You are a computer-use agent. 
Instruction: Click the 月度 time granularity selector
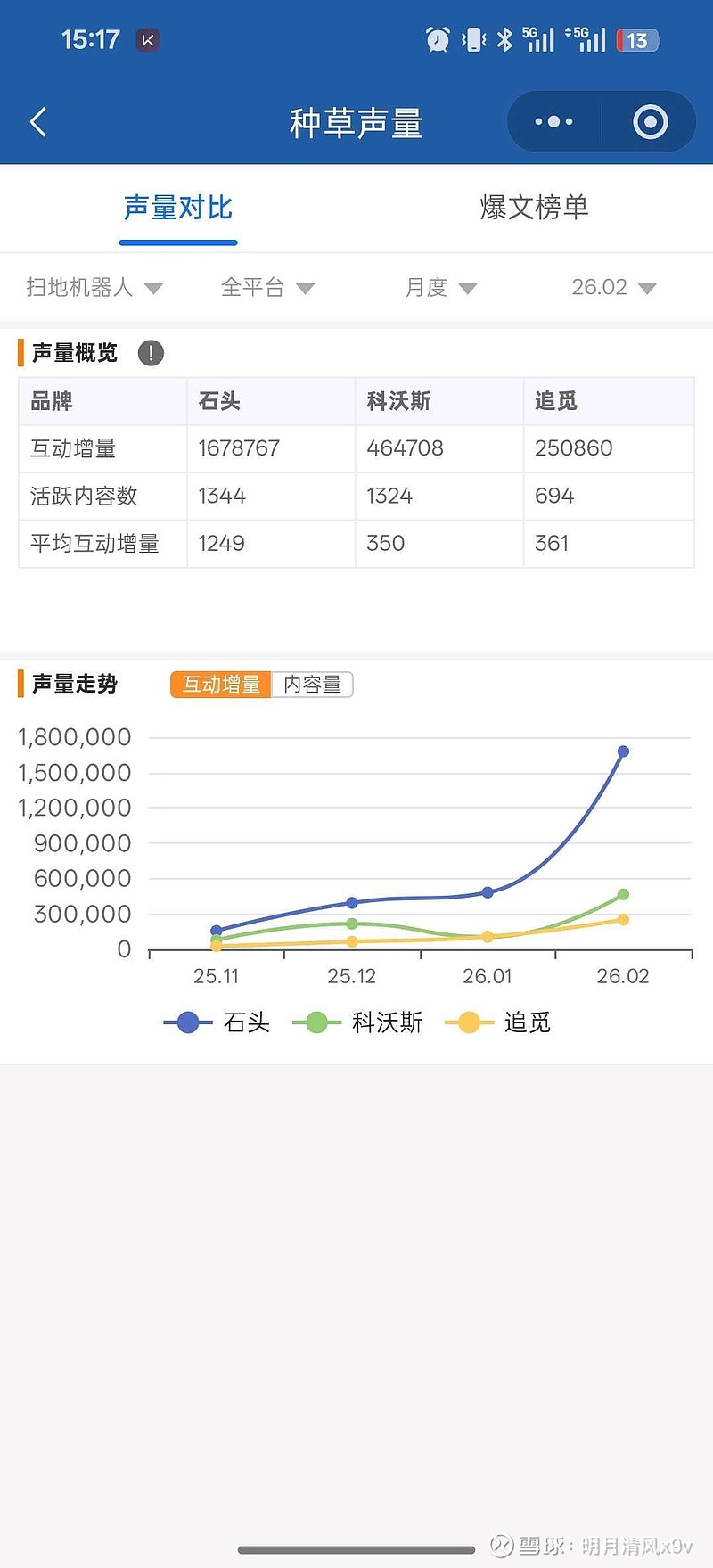pyautogui.click(x=440, y=287)
